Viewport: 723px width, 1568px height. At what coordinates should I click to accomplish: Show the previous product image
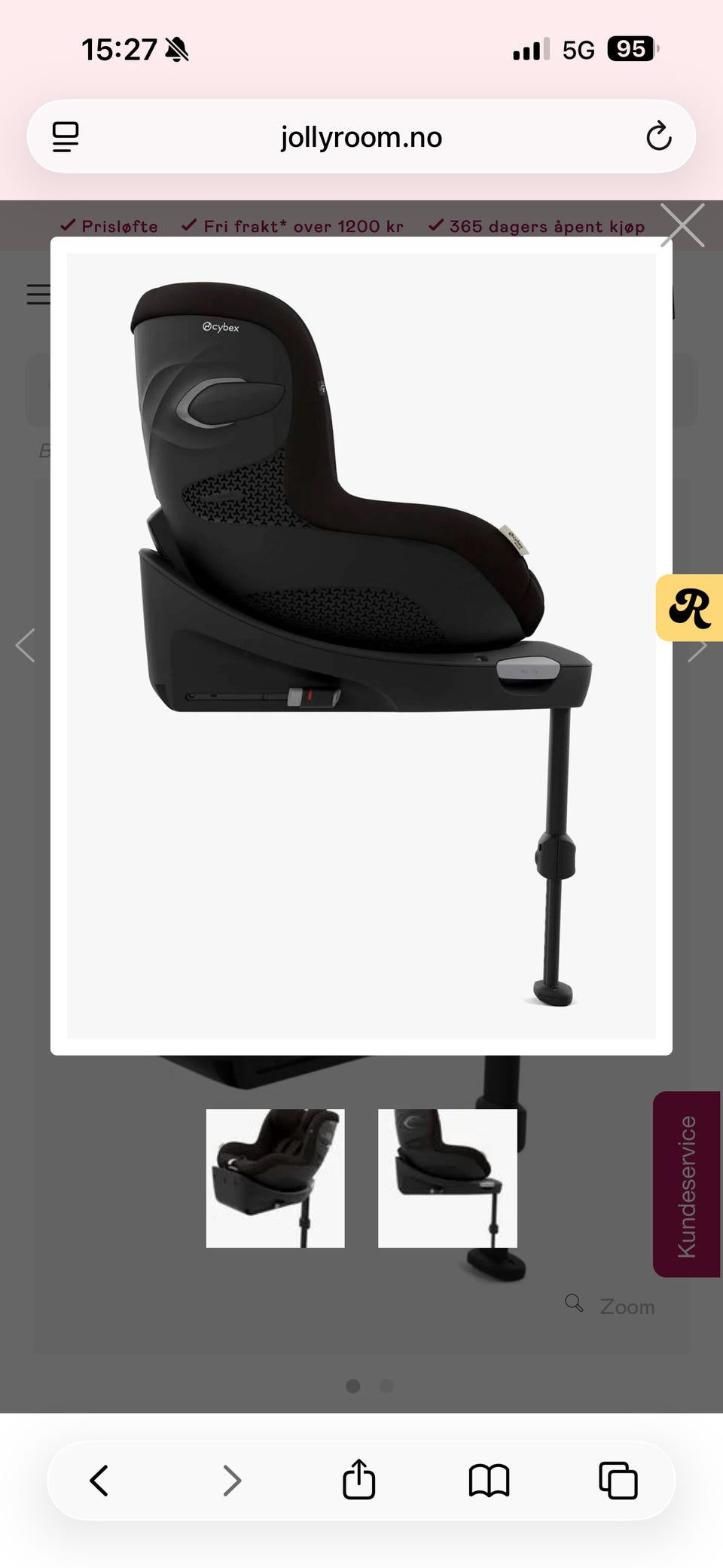(x=26, y=645)
